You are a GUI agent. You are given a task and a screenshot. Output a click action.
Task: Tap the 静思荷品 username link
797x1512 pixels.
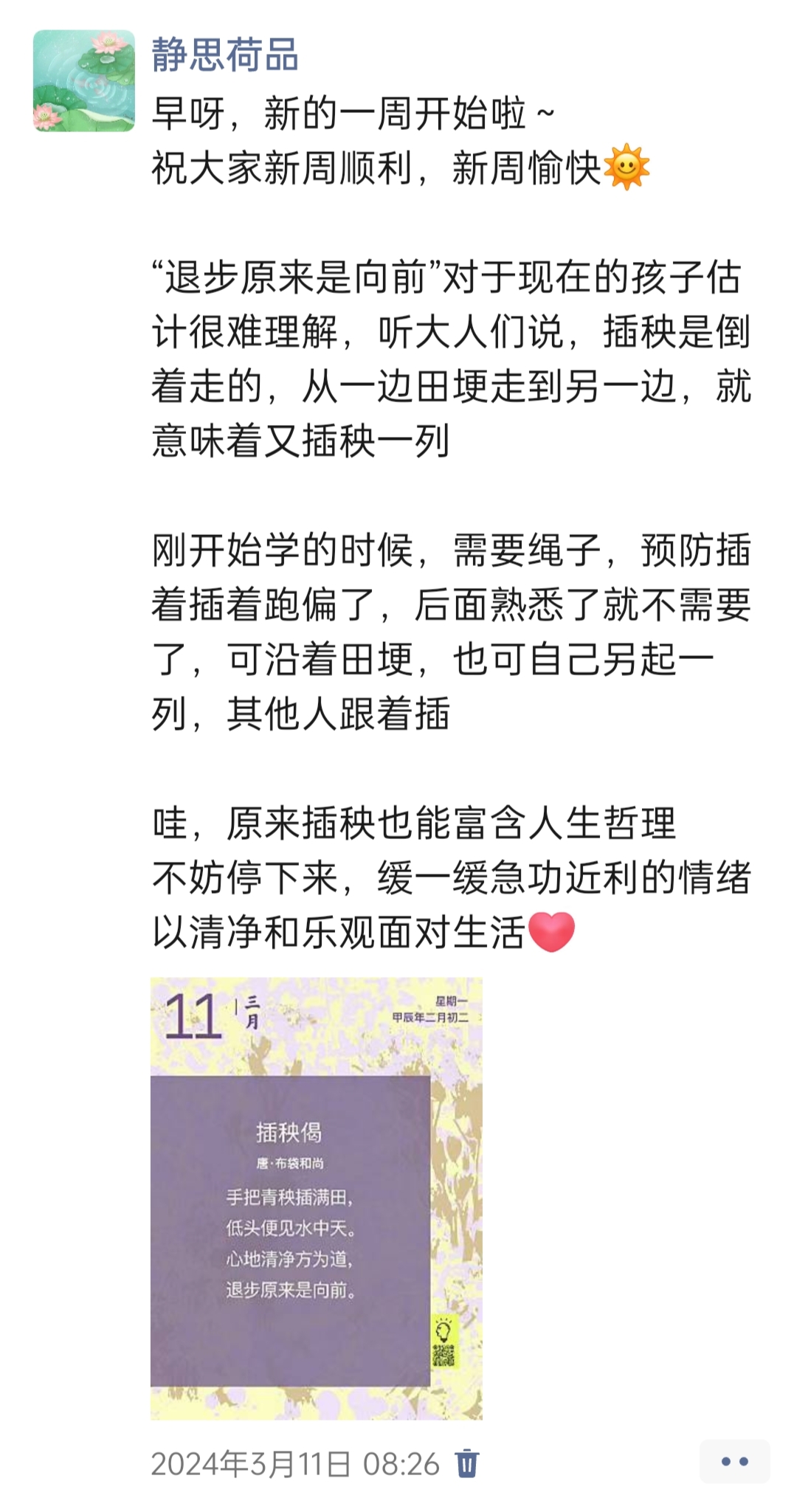pyautogui.click(x=225, y=55)
